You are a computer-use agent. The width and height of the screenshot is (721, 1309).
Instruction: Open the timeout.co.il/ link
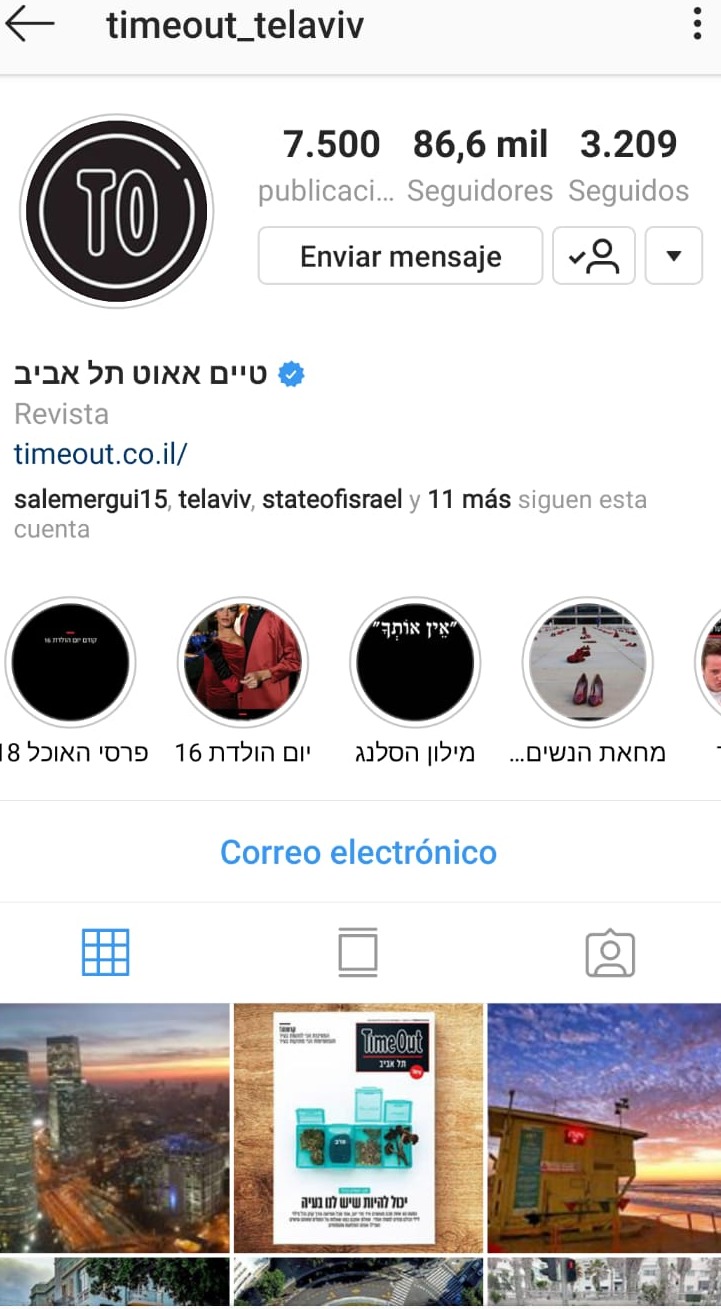click(101, 454)
